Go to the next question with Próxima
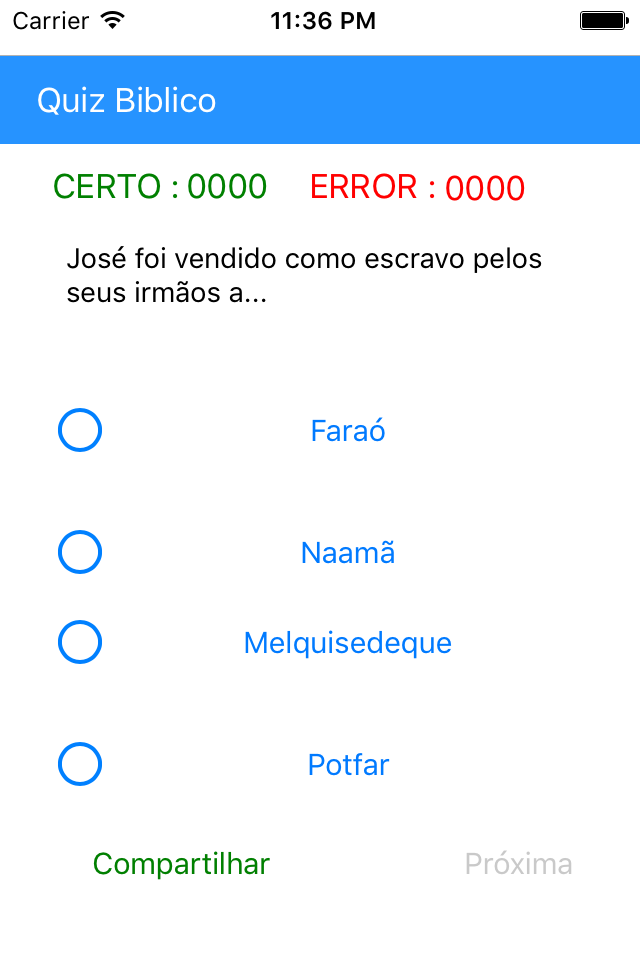Screen dimensions: 640x960 tap(518, 864)
